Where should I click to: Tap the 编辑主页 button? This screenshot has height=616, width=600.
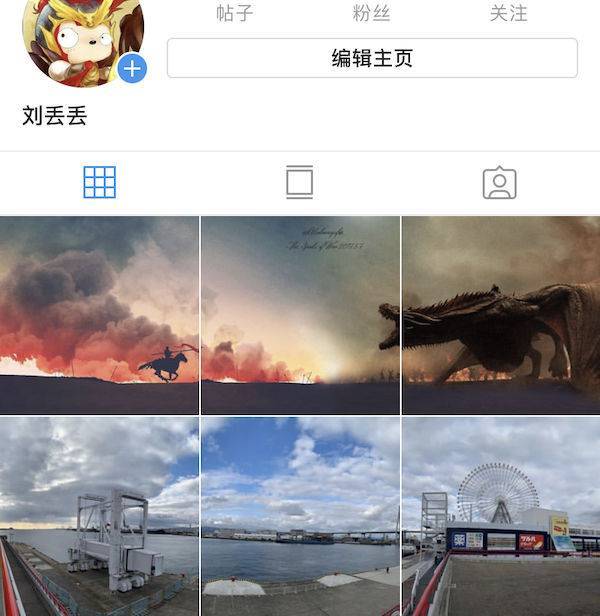(x=372, y=58)
